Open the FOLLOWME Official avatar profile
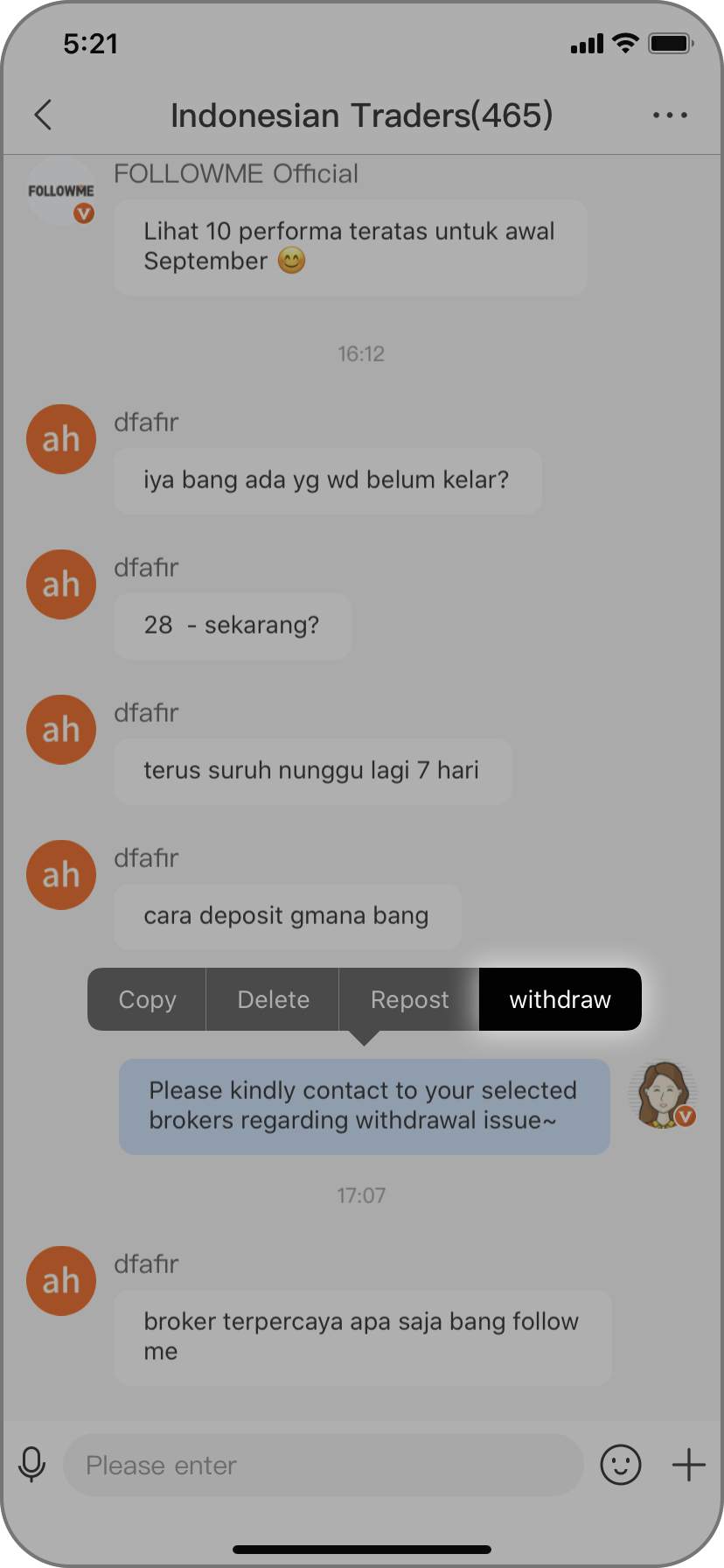Screen dimensions: 724x1568 pos(61,192)
